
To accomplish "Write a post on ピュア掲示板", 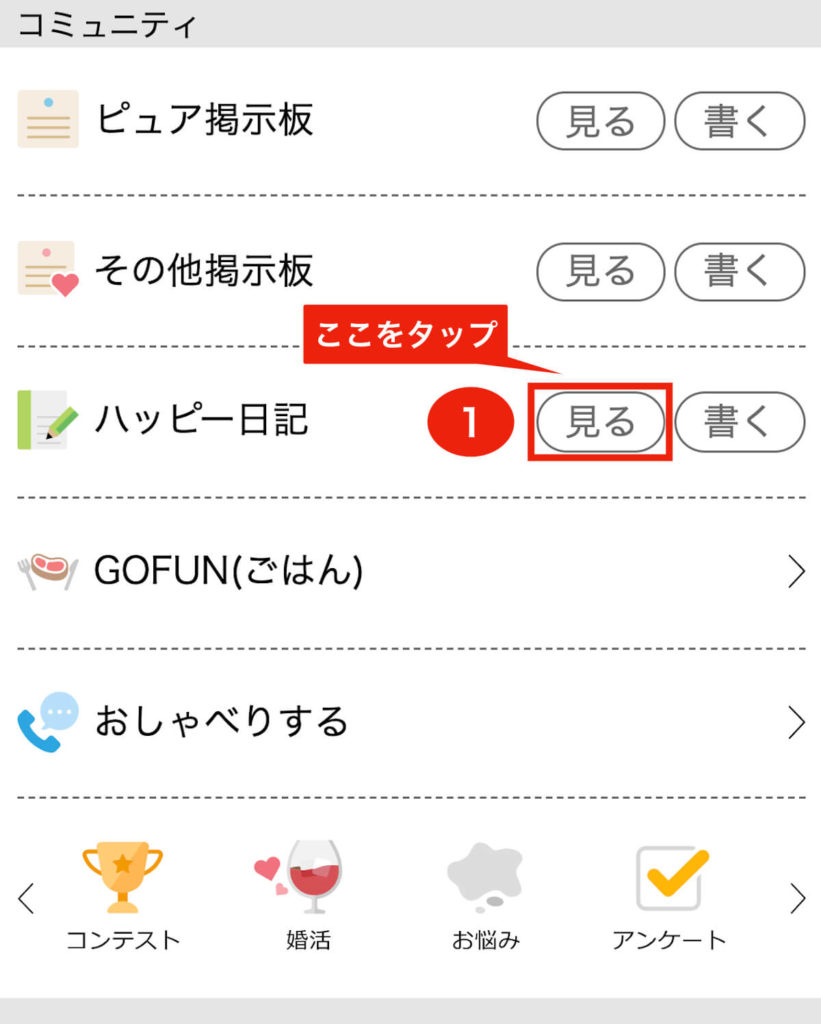I will coord(739,121).
